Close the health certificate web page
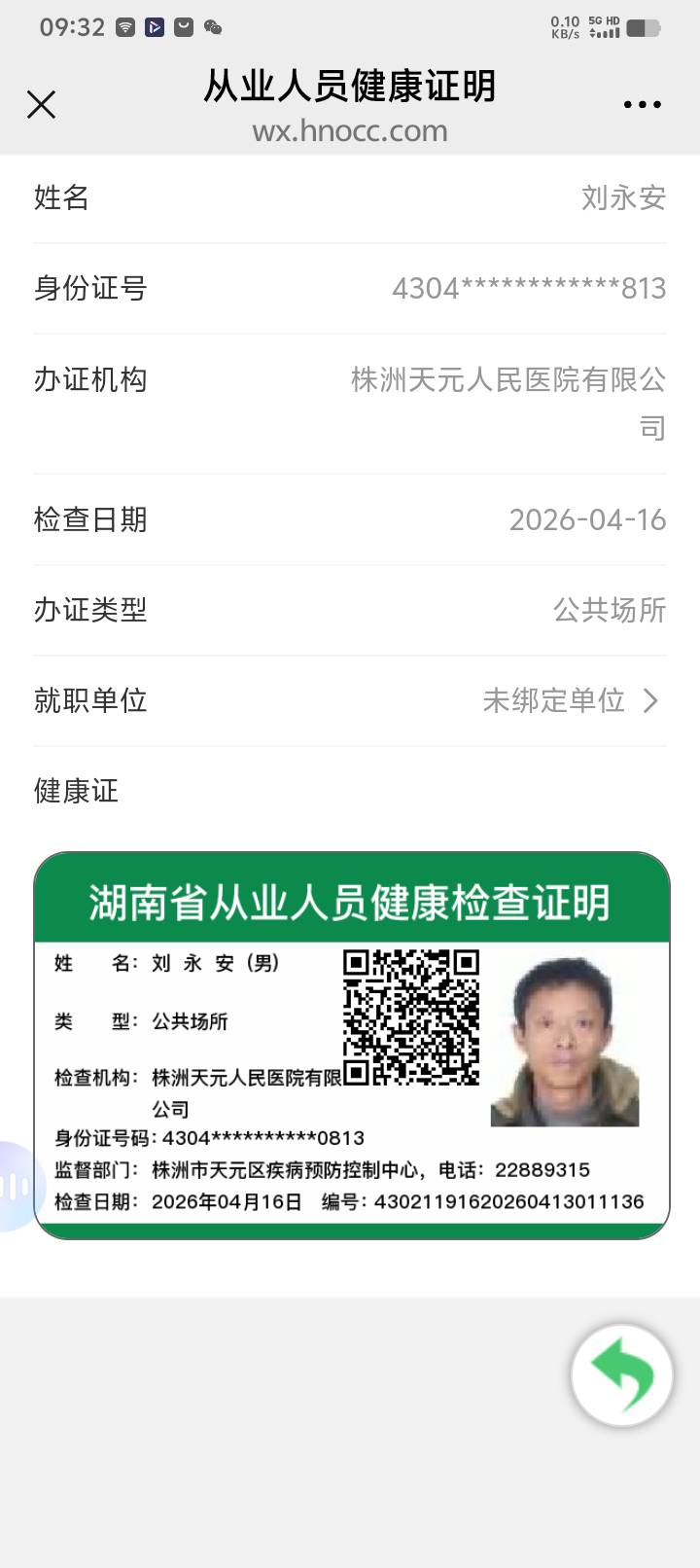The image size is (700, 1568). 41,104
